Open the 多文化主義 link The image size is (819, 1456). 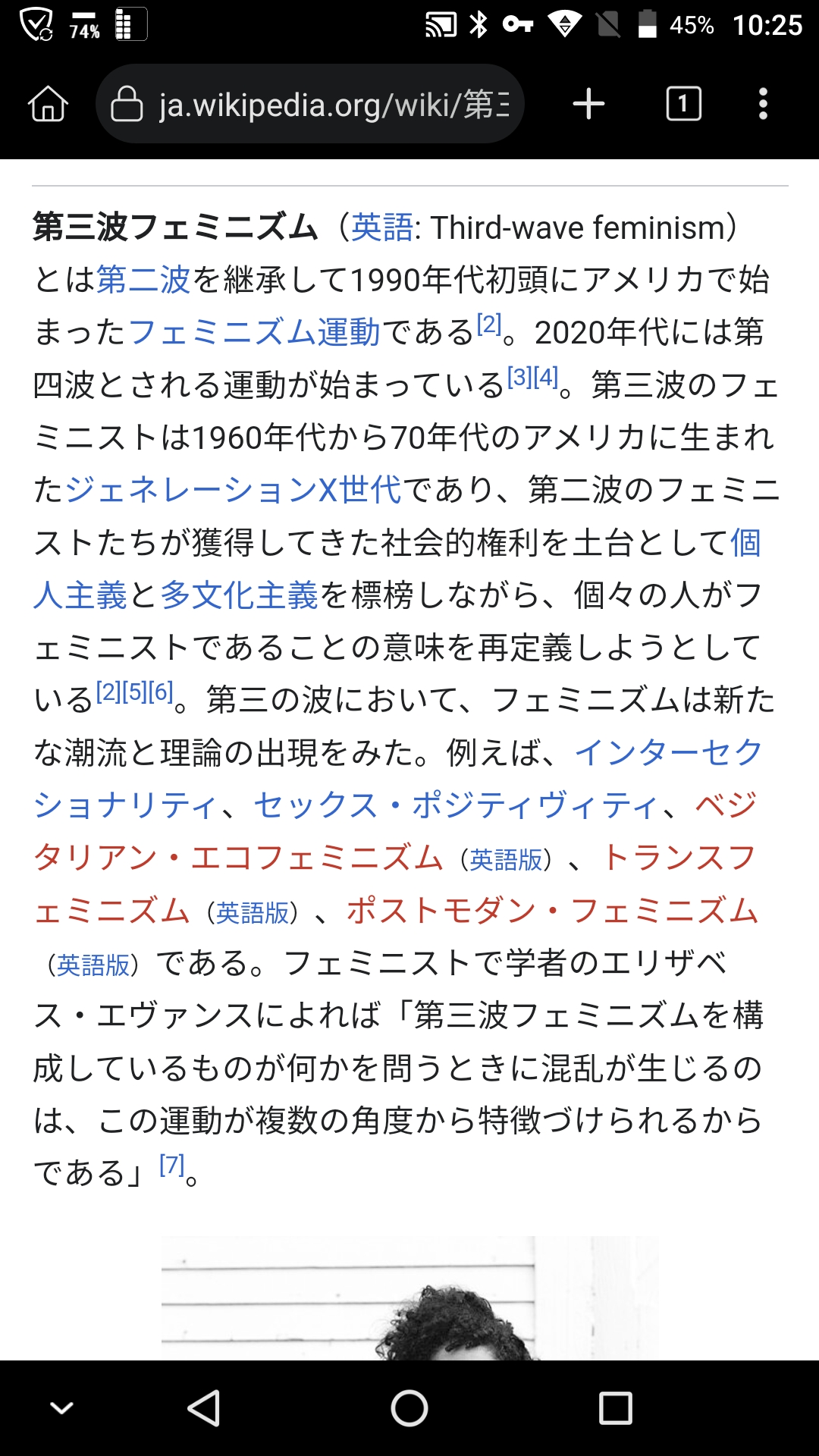pyautogui.click(x=239, y=595)
